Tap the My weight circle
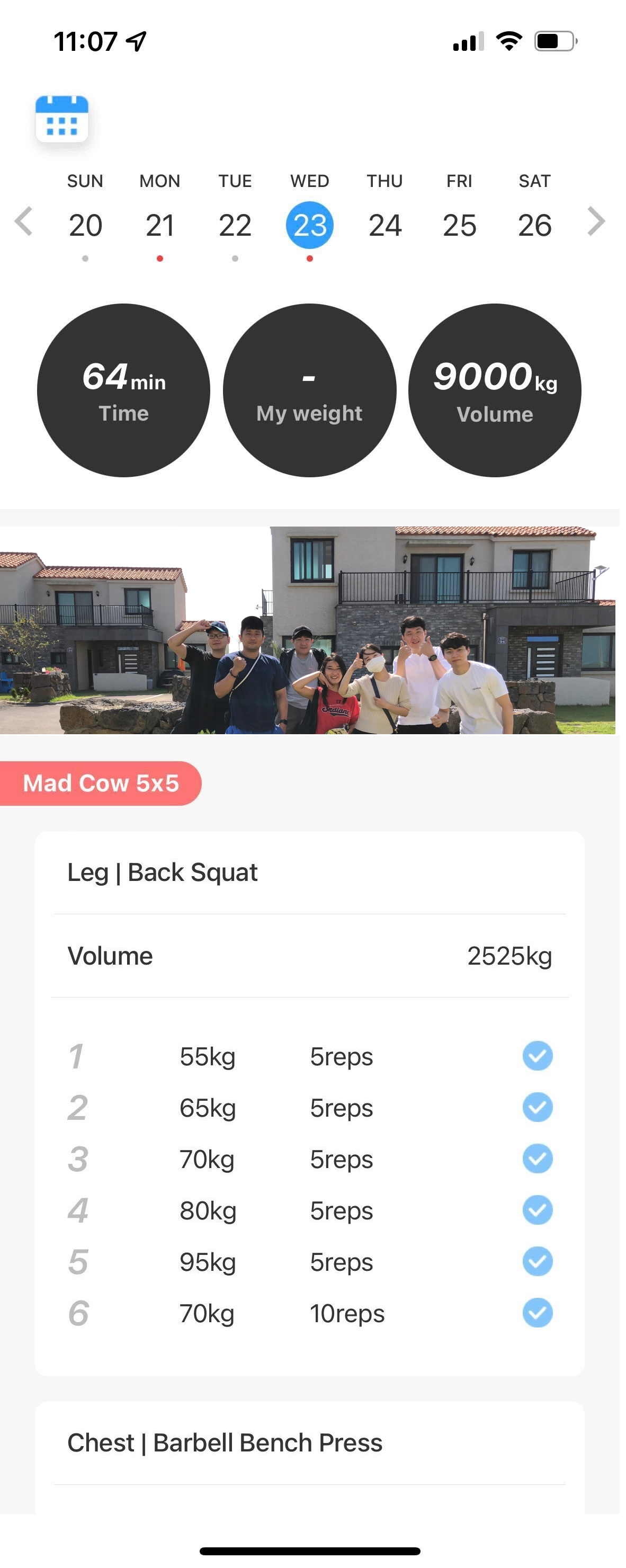The image size is (626, 1568). [x=309, y=390]
